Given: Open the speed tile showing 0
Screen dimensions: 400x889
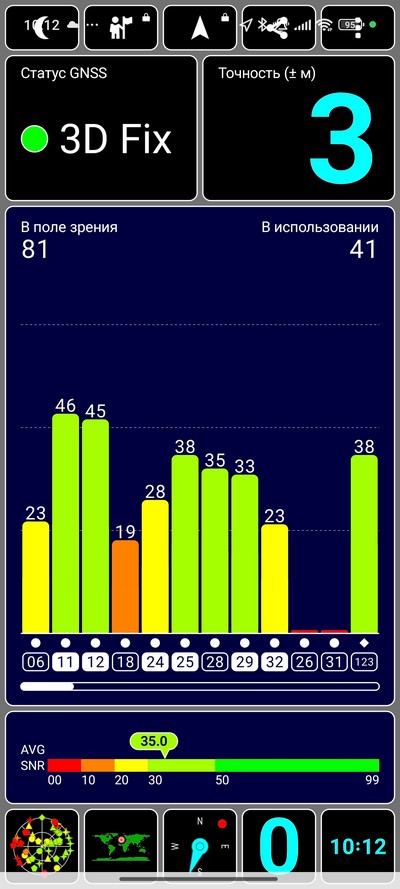Looking at the screenshot, I should click(x=279, y=846).
